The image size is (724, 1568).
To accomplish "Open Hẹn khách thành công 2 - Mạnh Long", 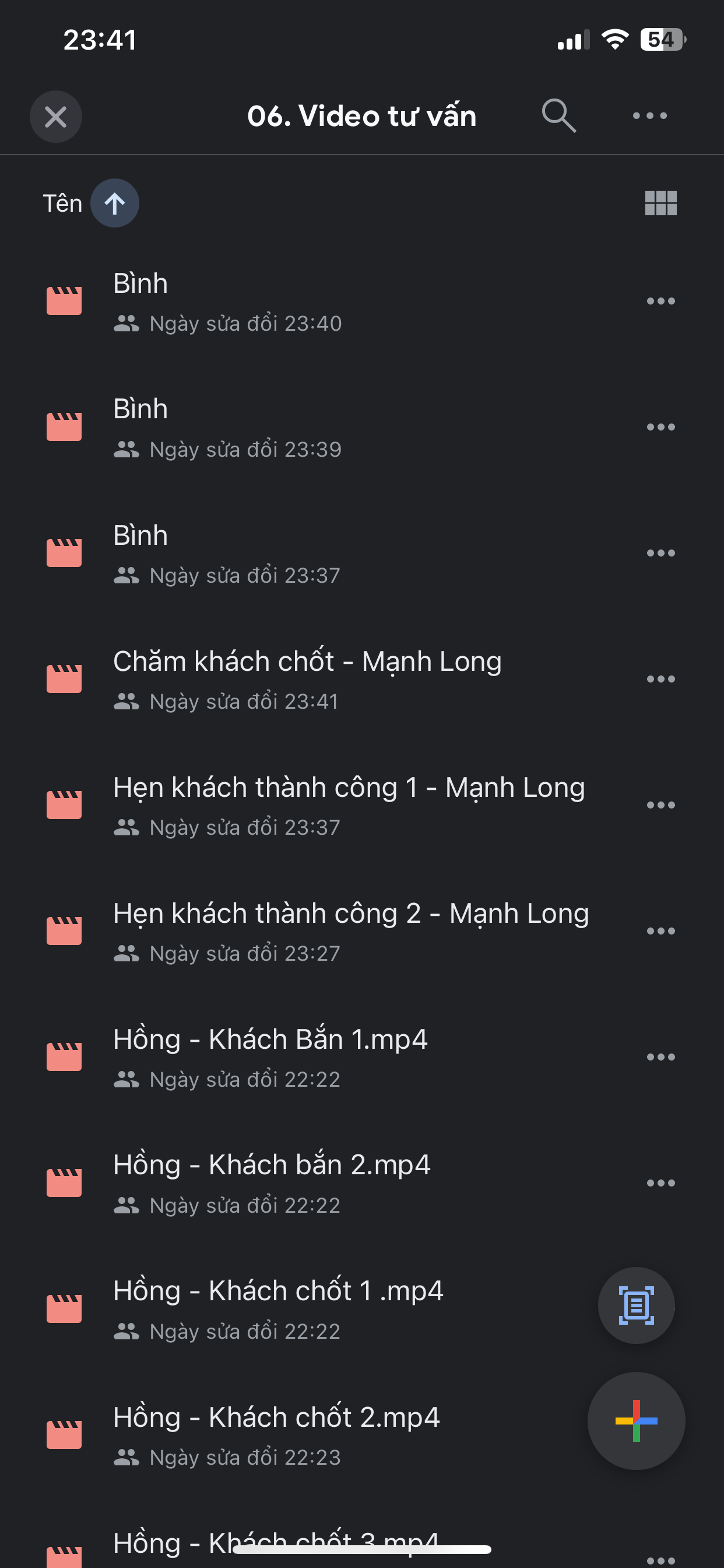I will (351, 930).
